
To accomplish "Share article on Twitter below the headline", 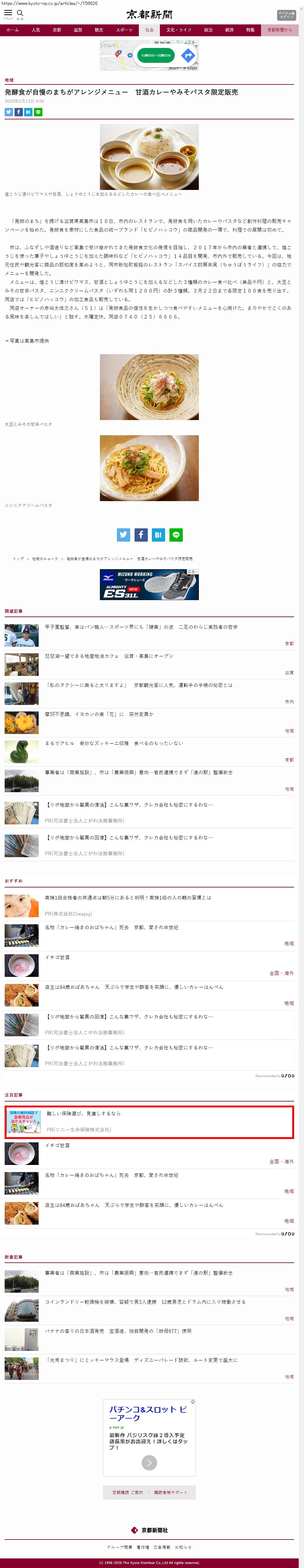I will coord(9,112).
